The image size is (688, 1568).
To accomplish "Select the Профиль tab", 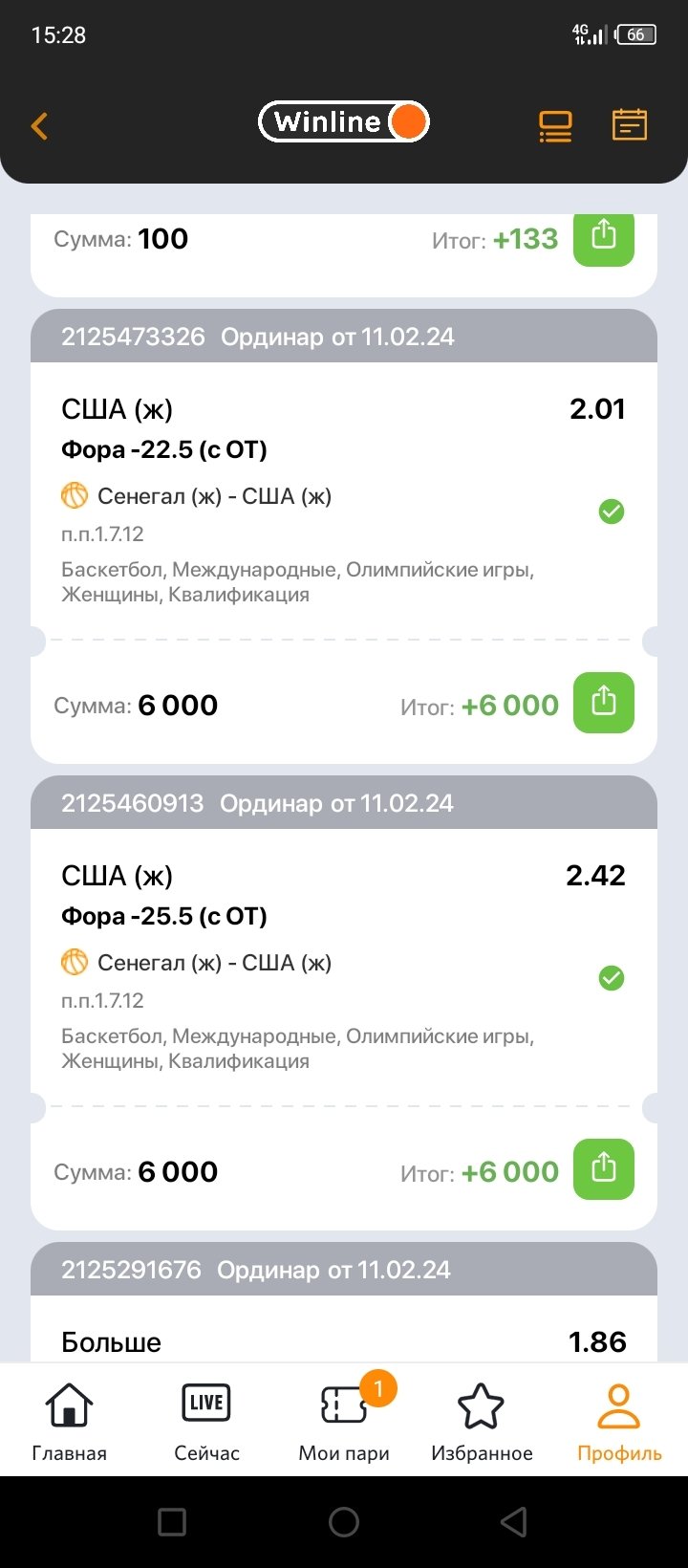I will pos(619,1421).
